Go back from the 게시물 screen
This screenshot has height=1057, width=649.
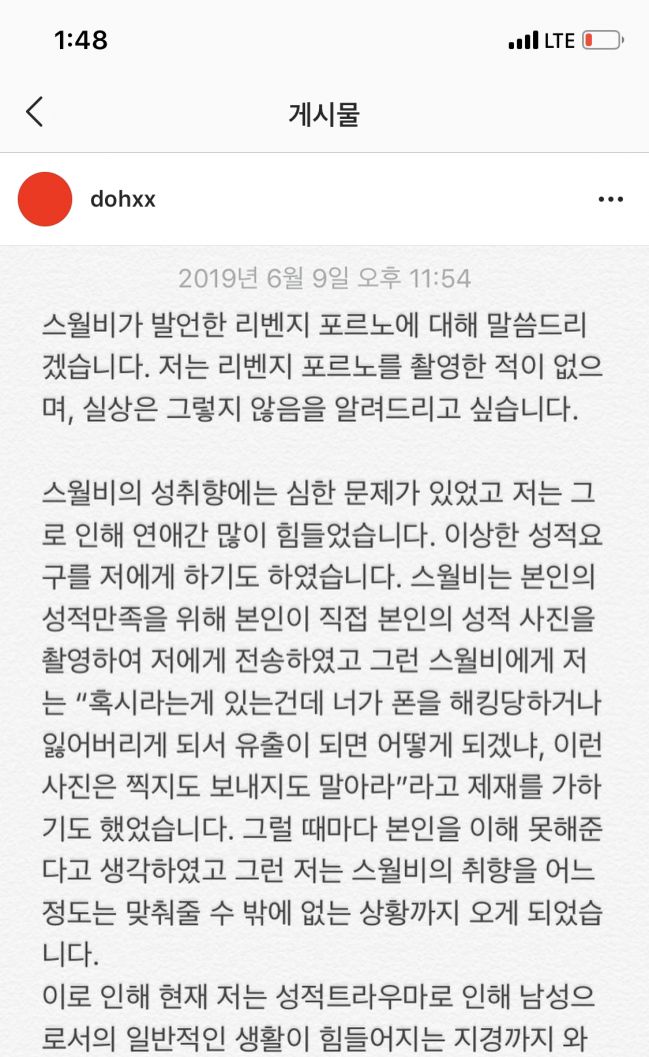[35, 112]
